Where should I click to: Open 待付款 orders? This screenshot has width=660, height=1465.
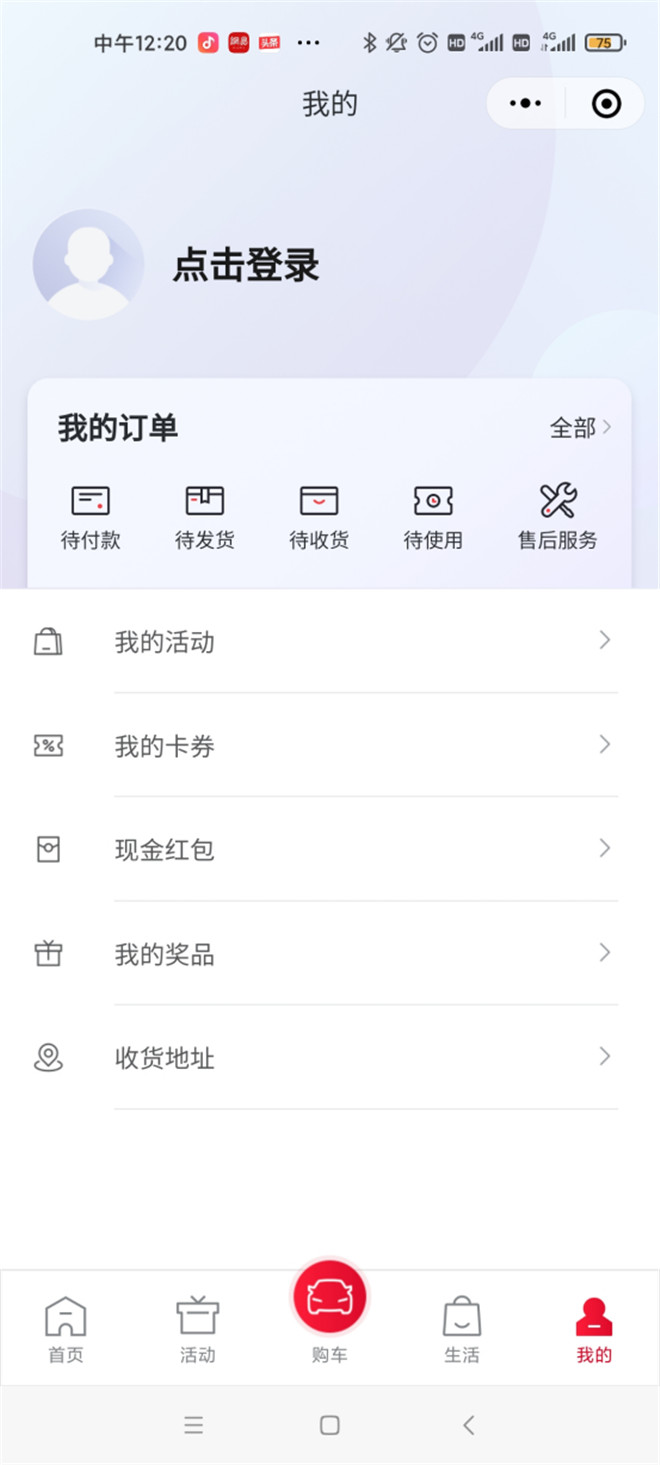click(x=91, y=517)
